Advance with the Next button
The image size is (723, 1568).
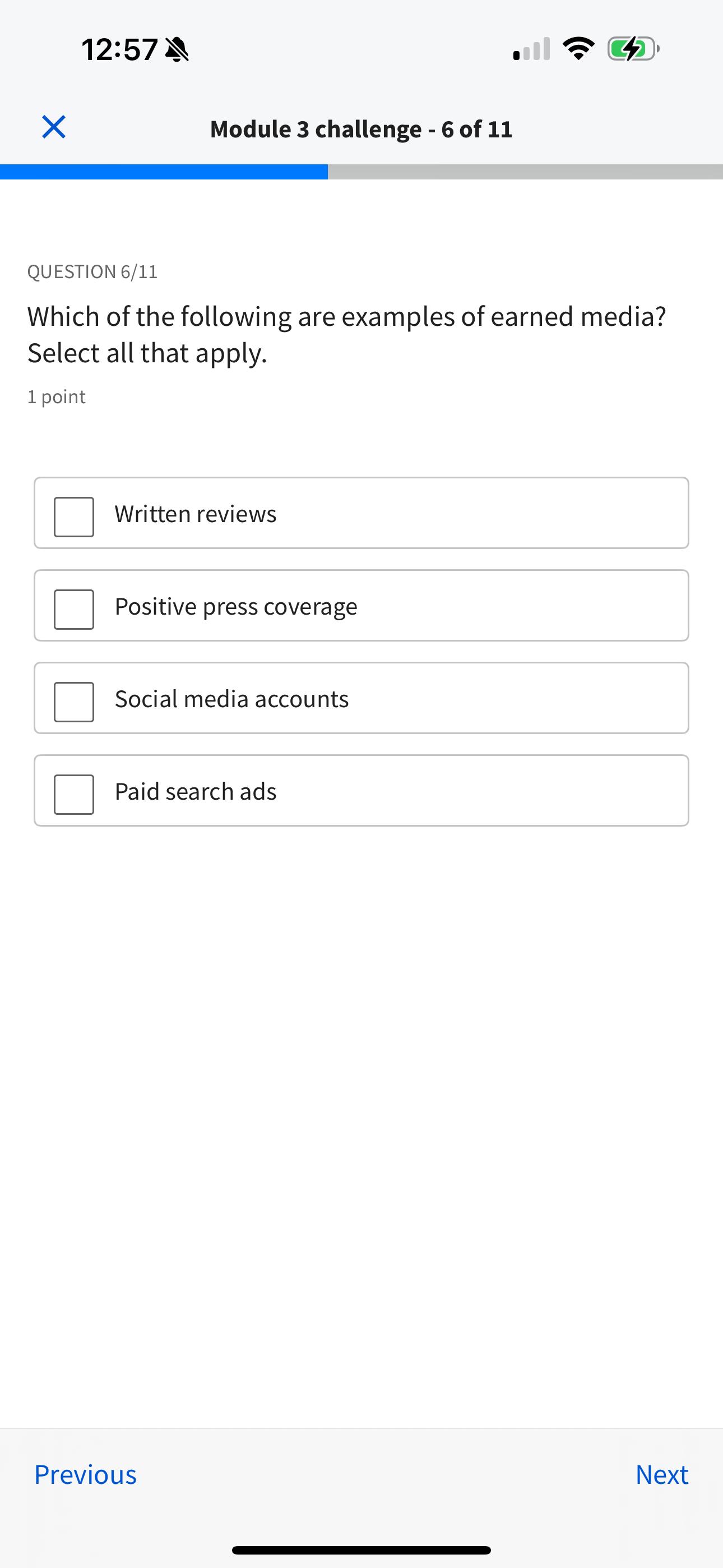click(x=661, y=1474)
